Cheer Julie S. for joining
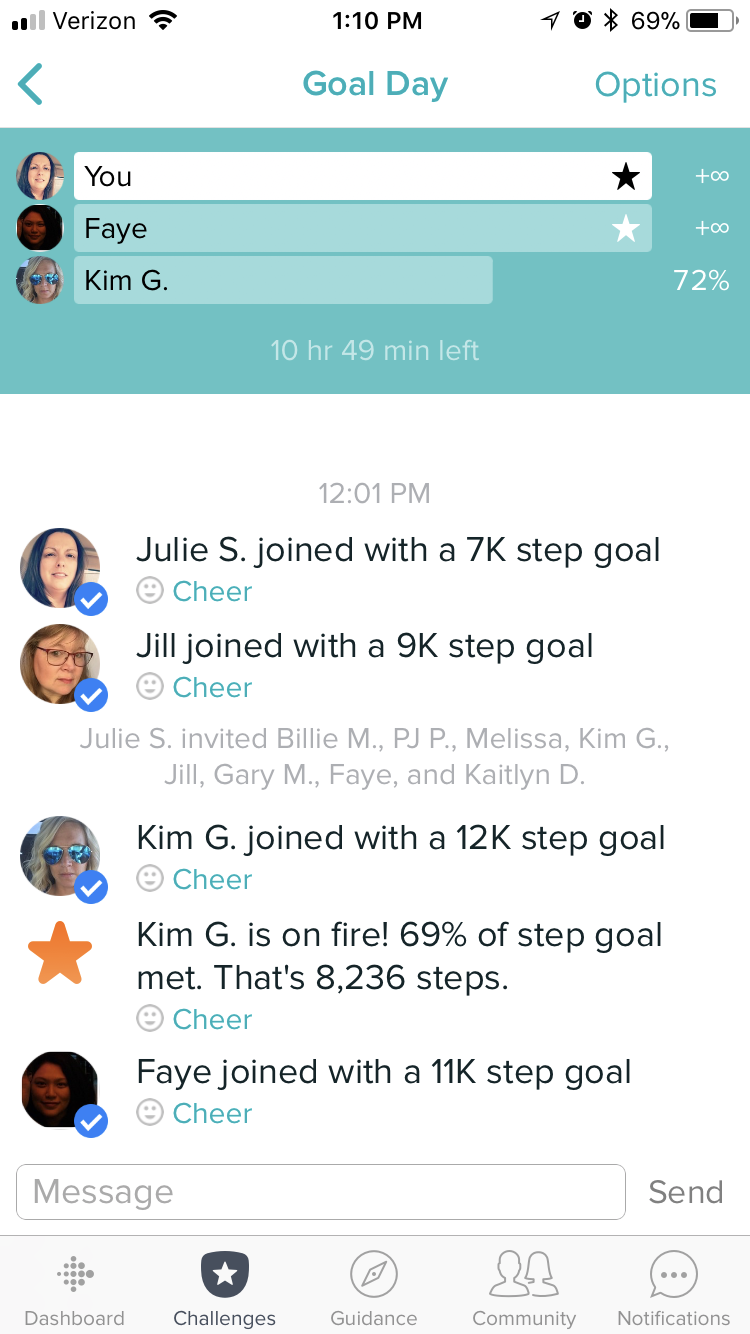 (195, 592)
